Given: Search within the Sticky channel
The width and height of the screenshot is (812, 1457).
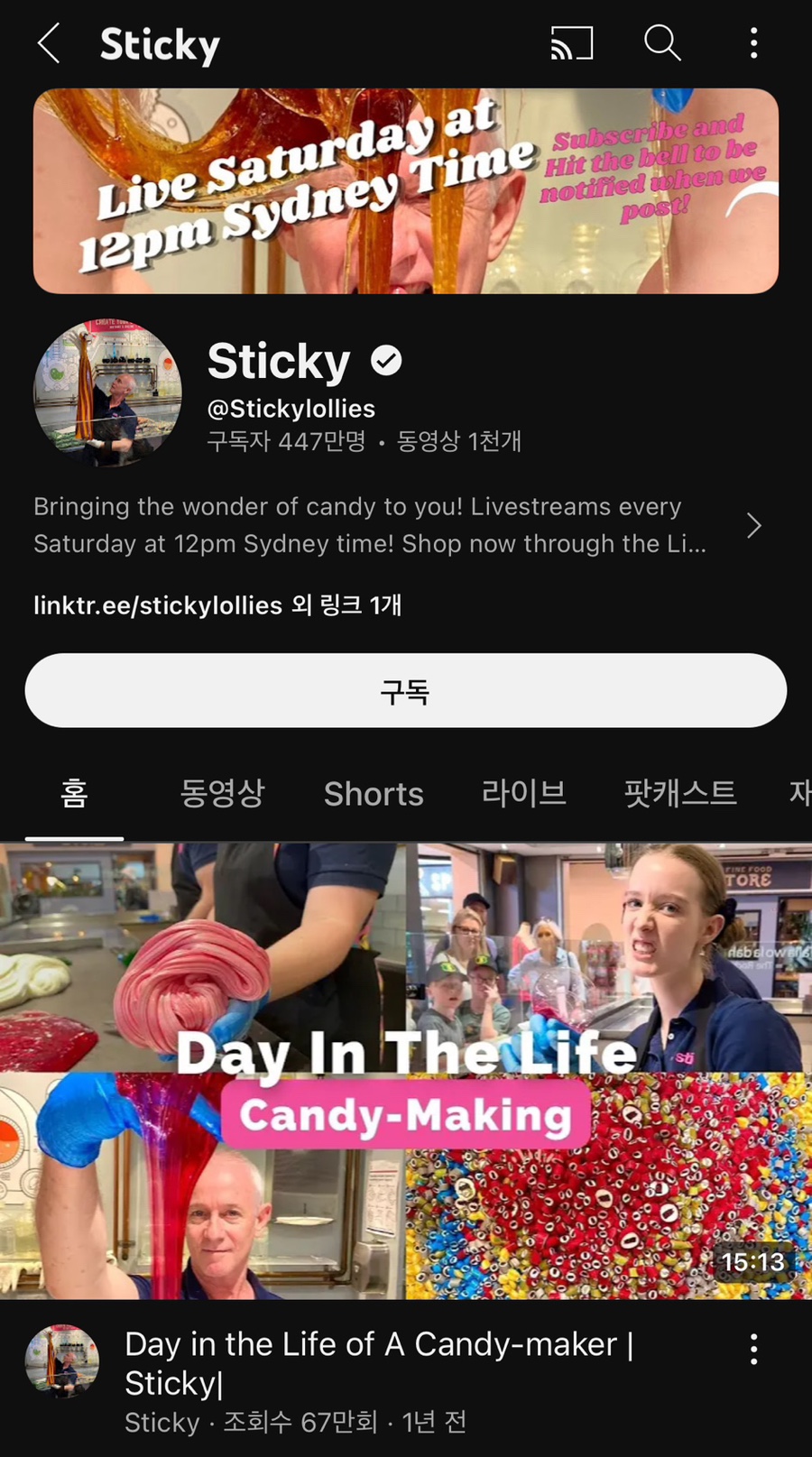Looking at the screenshot, I should [x=662, y=43].
